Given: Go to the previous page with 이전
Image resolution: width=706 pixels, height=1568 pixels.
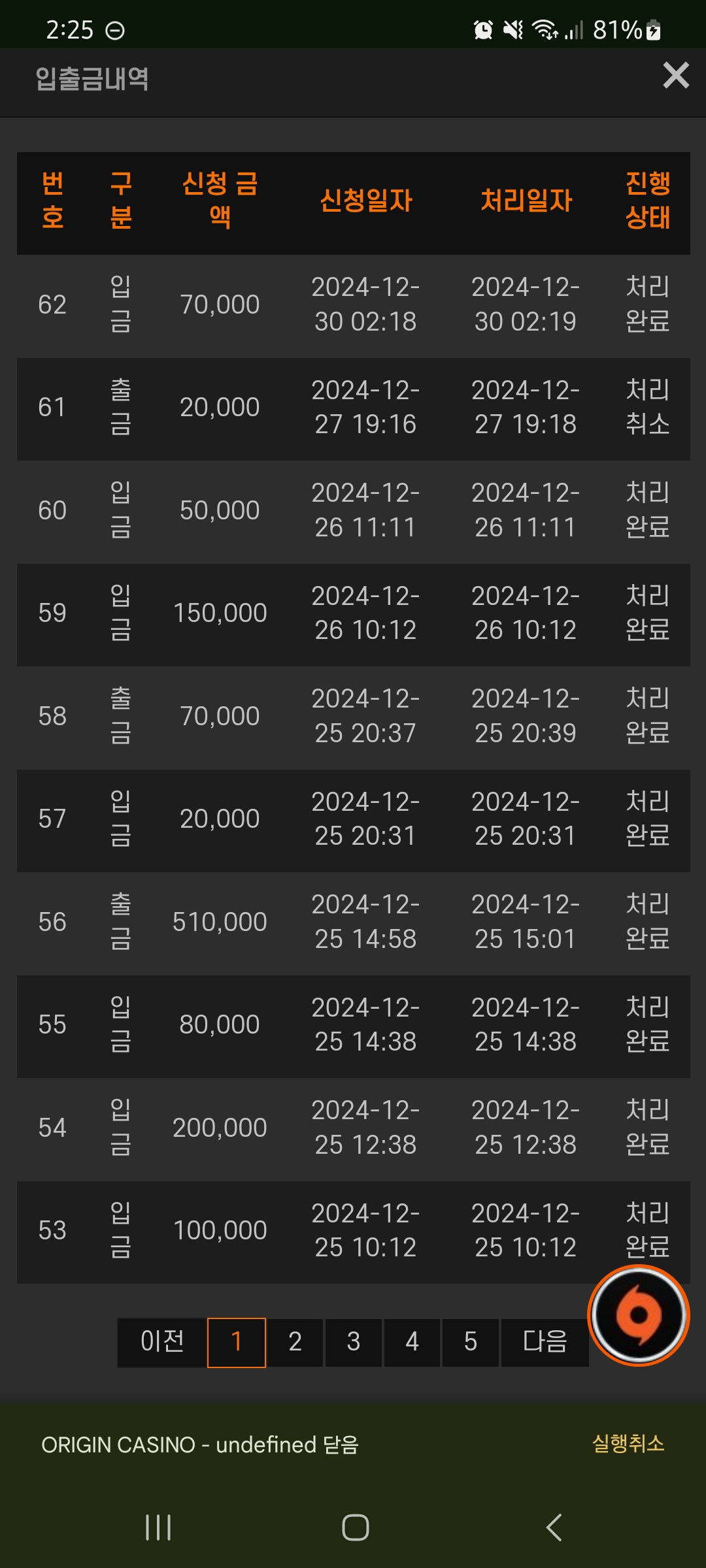Looking at the screenshot, I should point(162,1342).
